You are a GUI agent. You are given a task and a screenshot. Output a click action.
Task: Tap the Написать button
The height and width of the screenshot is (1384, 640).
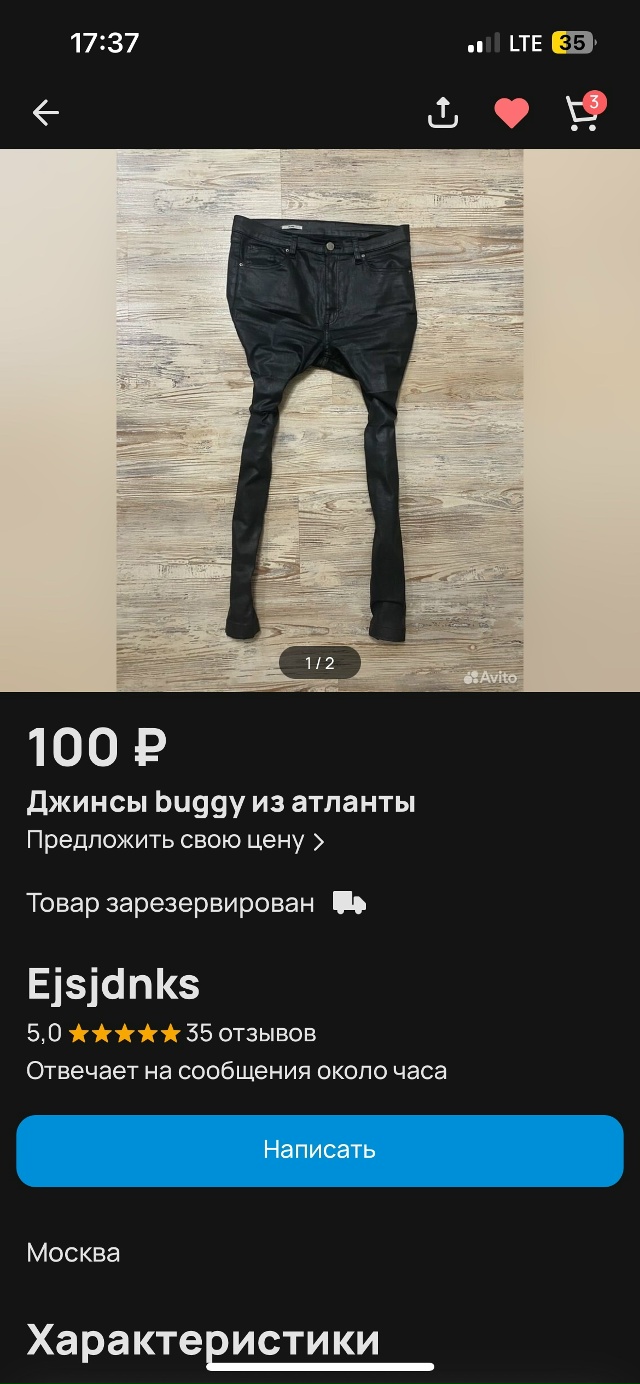320,1150
